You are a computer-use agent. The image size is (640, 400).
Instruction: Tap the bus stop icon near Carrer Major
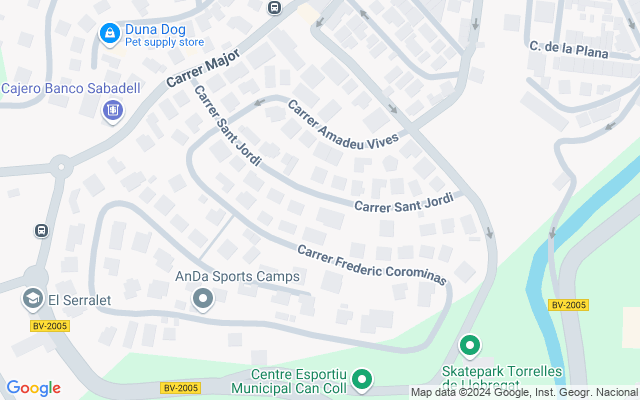(x=274, y=8)
